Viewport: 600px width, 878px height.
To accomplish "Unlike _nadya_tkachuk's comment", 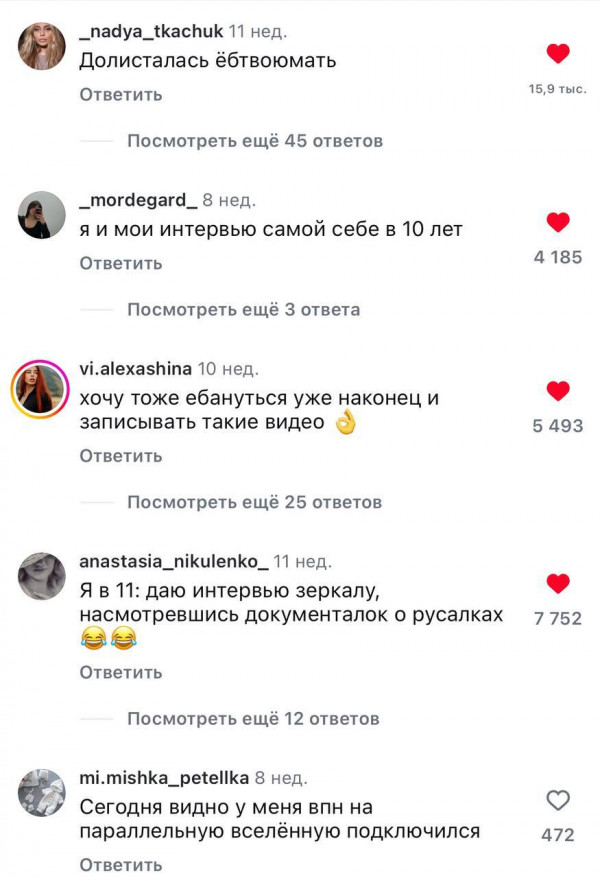I will pos(558,54).
